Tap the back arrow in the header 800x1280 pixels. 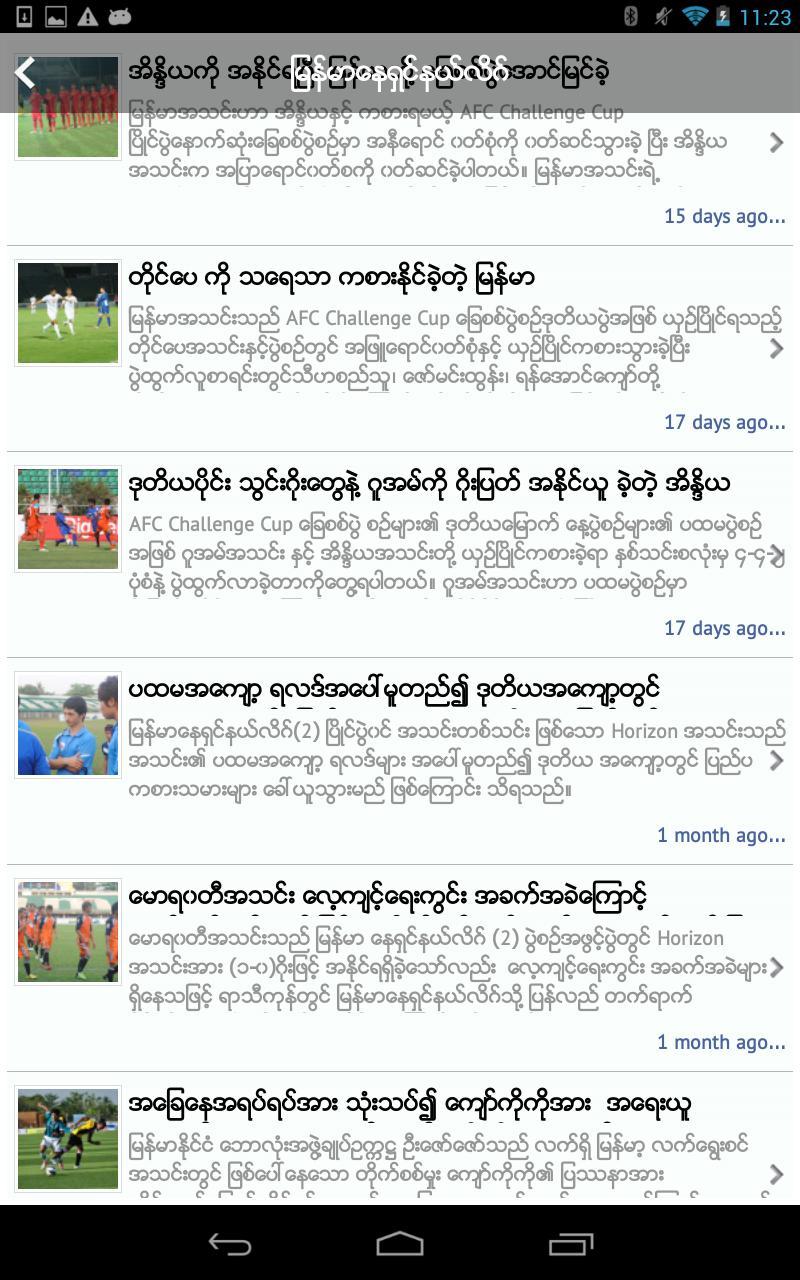[26, 73]
